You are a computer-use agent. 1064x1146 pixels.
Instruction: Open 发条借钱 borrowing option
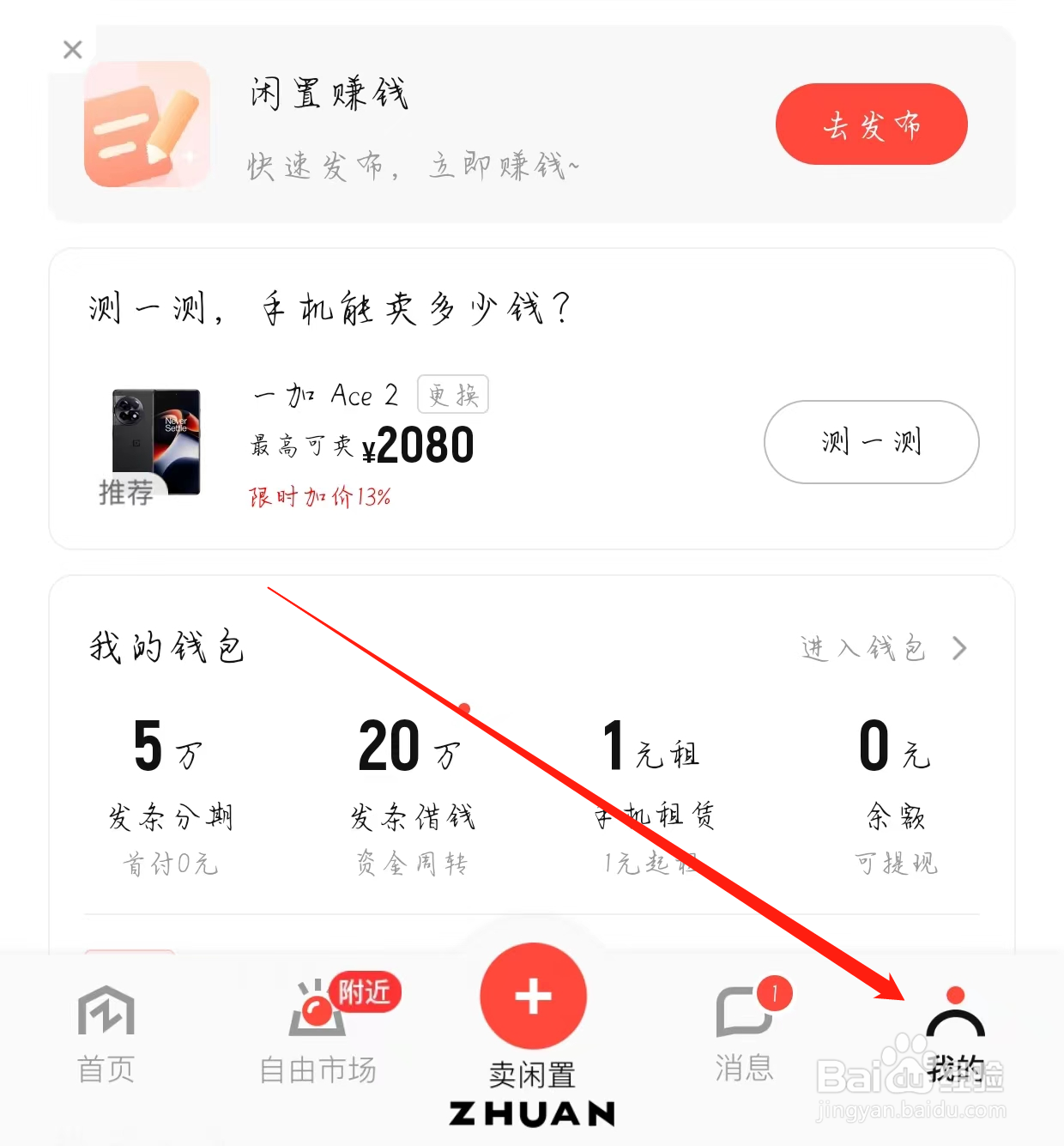click(411, 790)
